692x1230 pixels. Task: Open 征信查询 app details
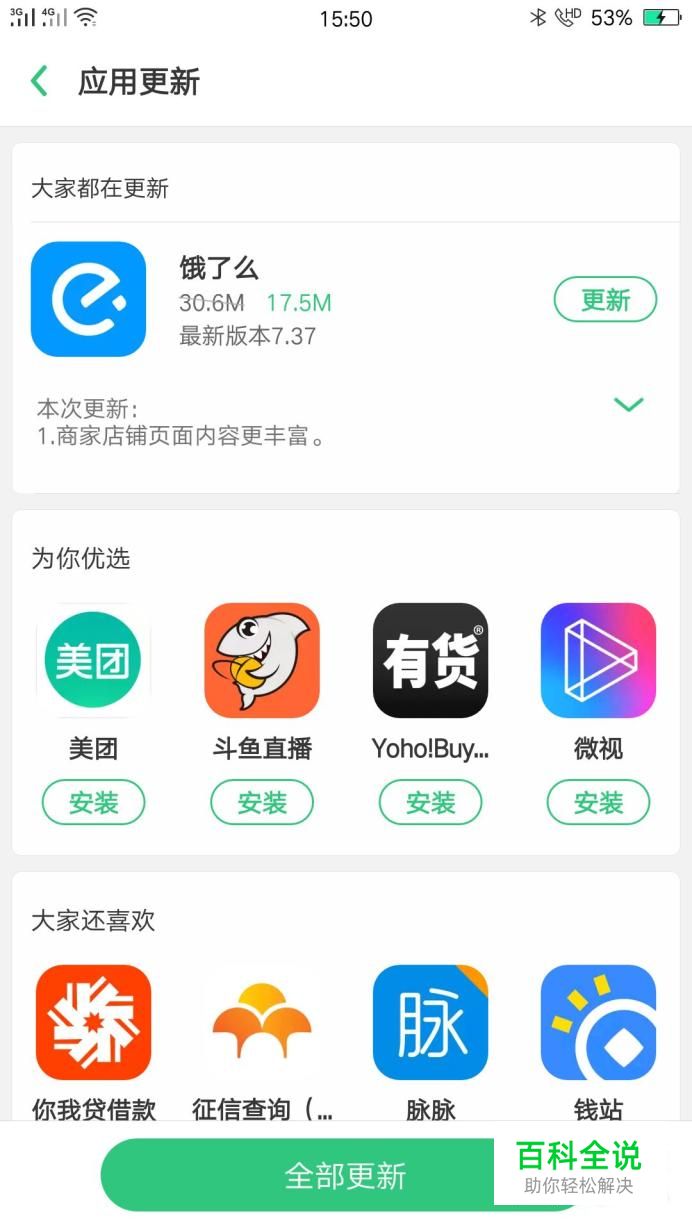262,1022
